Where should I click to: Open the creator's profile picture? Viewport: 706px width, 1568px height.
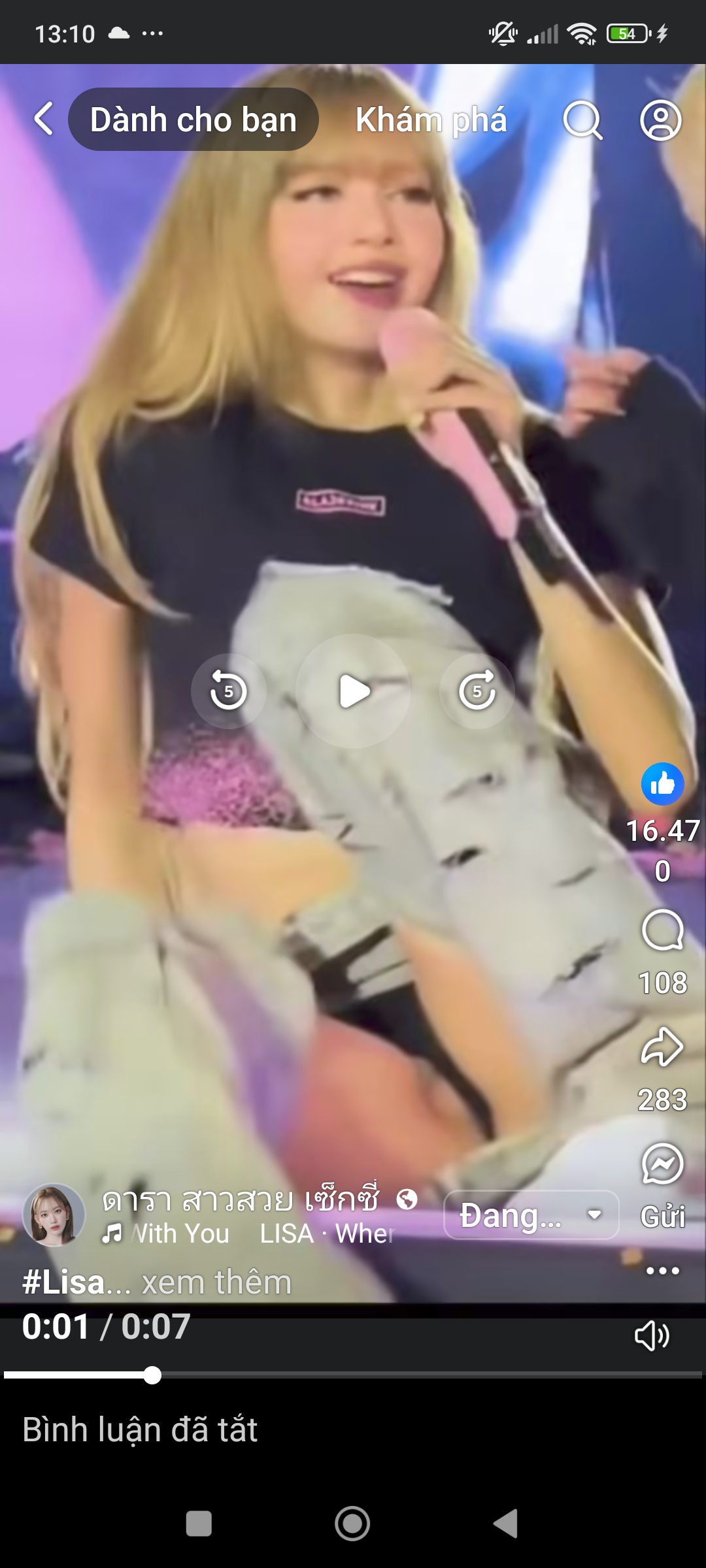pos(54,1215)
